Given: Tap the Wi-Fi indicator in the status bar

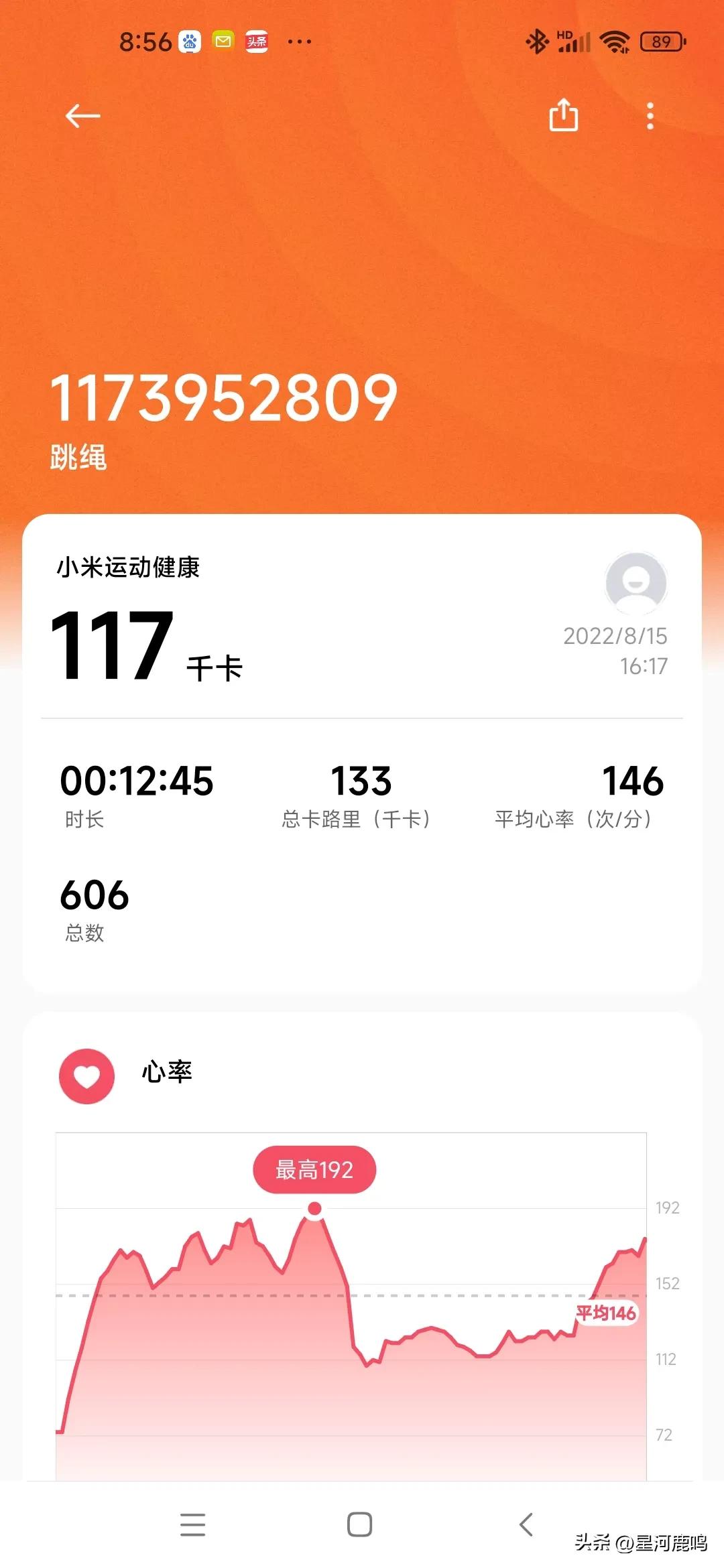Looking at the screenshot, I should (x=614, y=42).
